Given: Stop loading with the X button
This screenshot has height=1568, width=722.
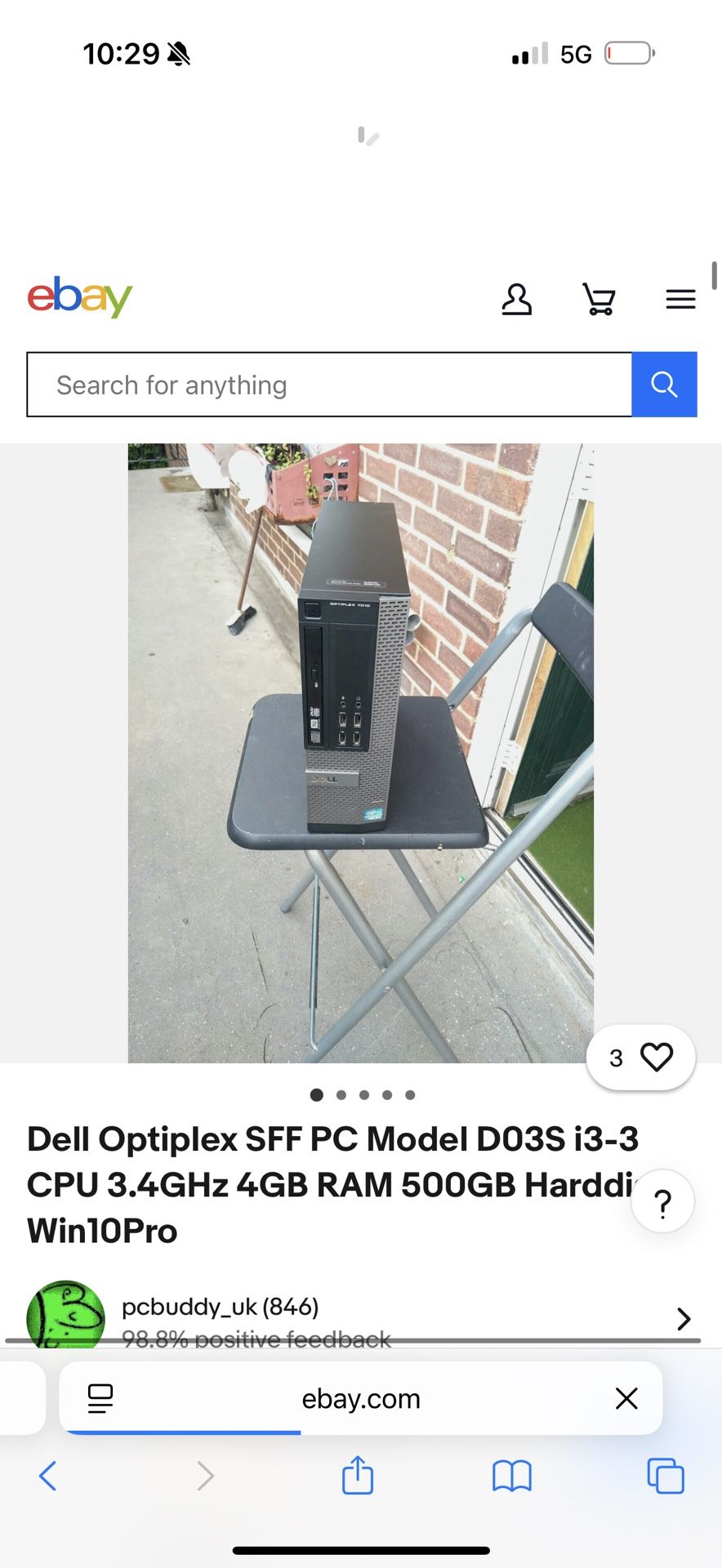Looking at the screenshot, I should [x=626, y=1399].
